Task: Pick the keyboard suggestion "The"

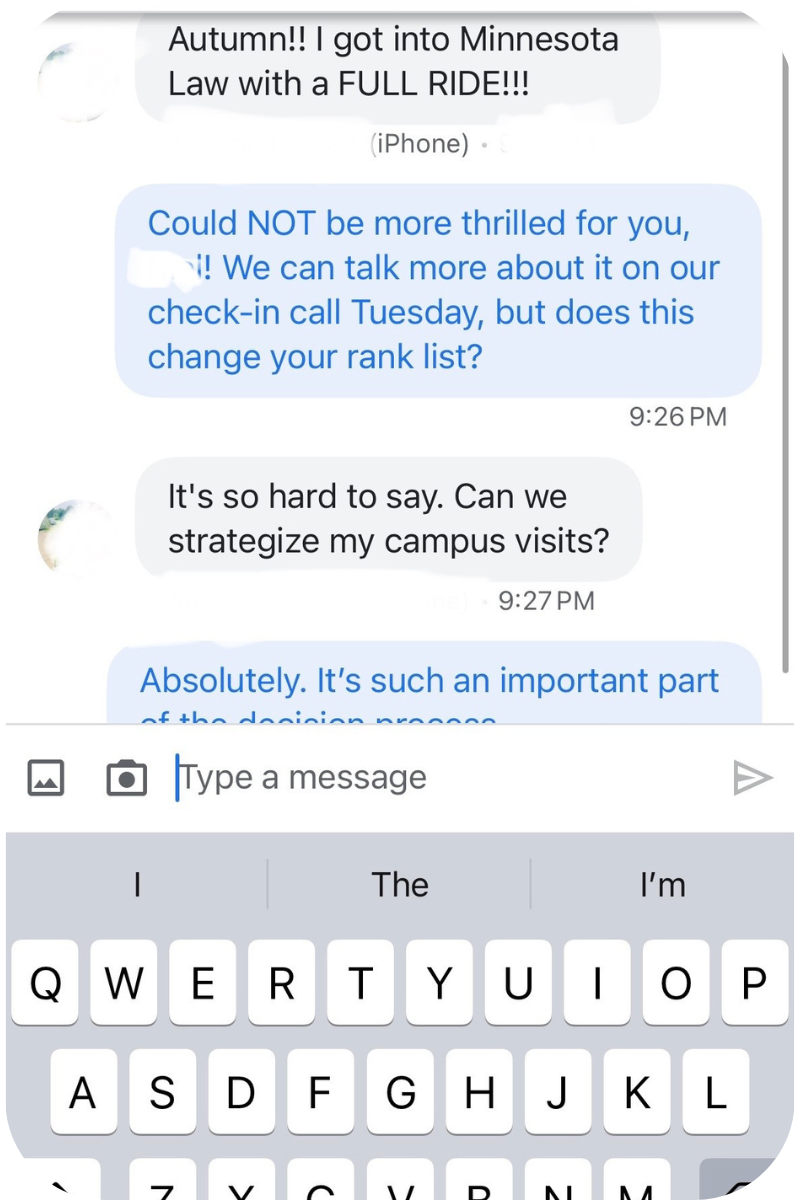Action: point(400,884)
